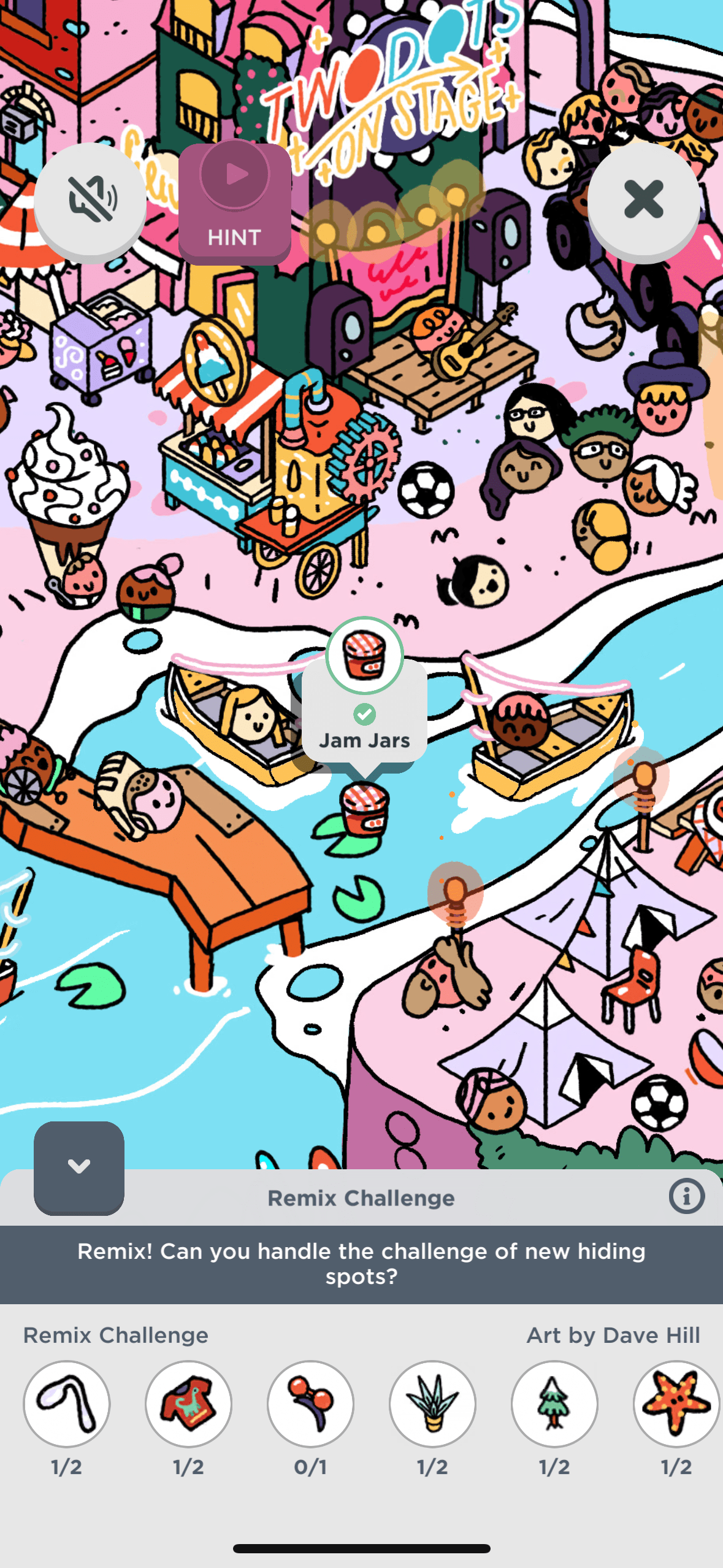This screenshot has height=1568, width=723.
Task: Select the starfish item target
Action: point(676,1404)
